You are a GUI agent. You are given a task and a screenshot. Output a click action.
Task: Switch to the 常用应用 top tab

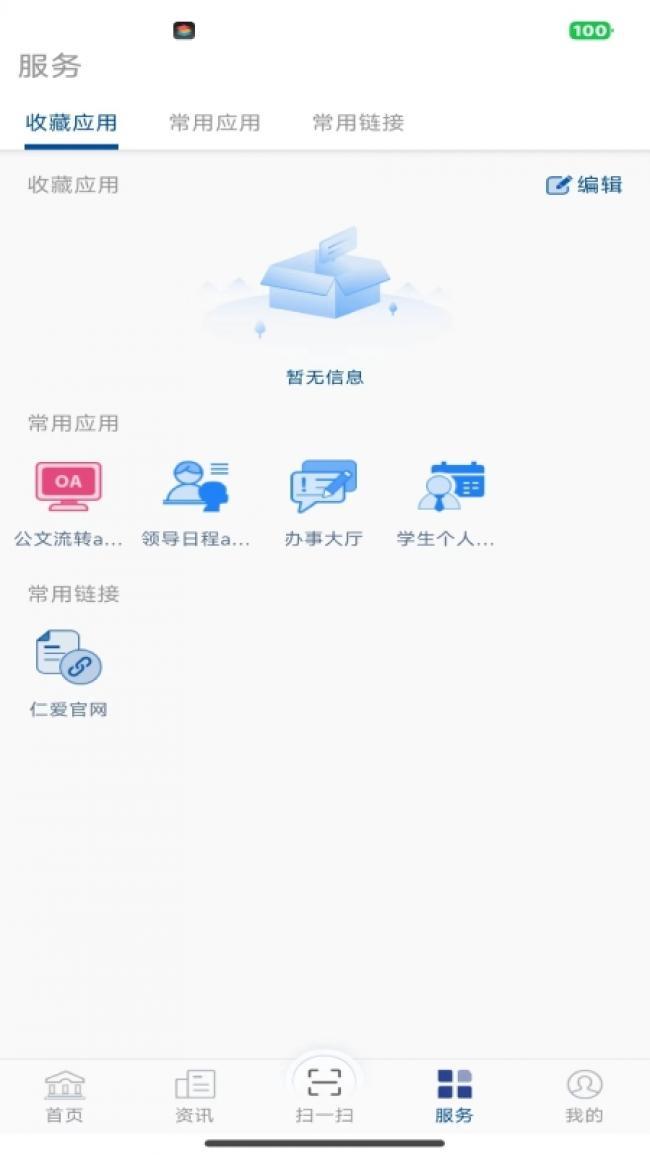click(214, 122)
